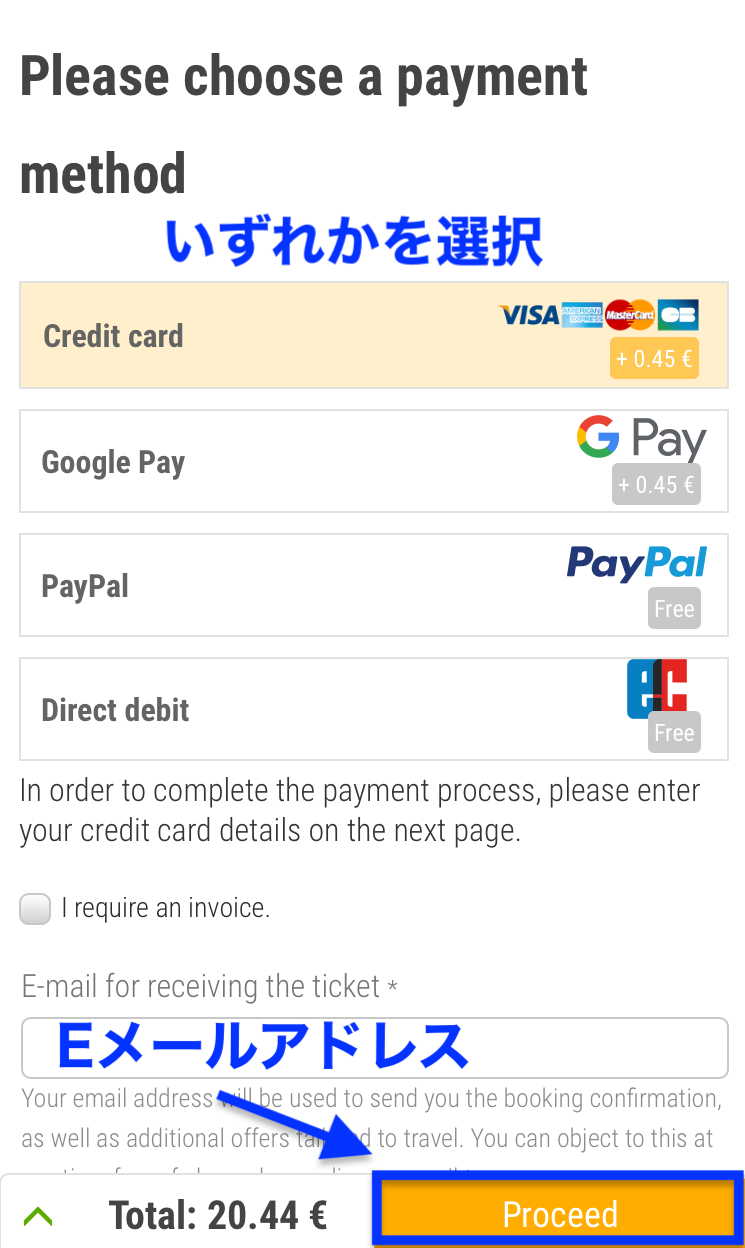
Task: Check the 'I require an invoice' box
Action: pos(35,909)
